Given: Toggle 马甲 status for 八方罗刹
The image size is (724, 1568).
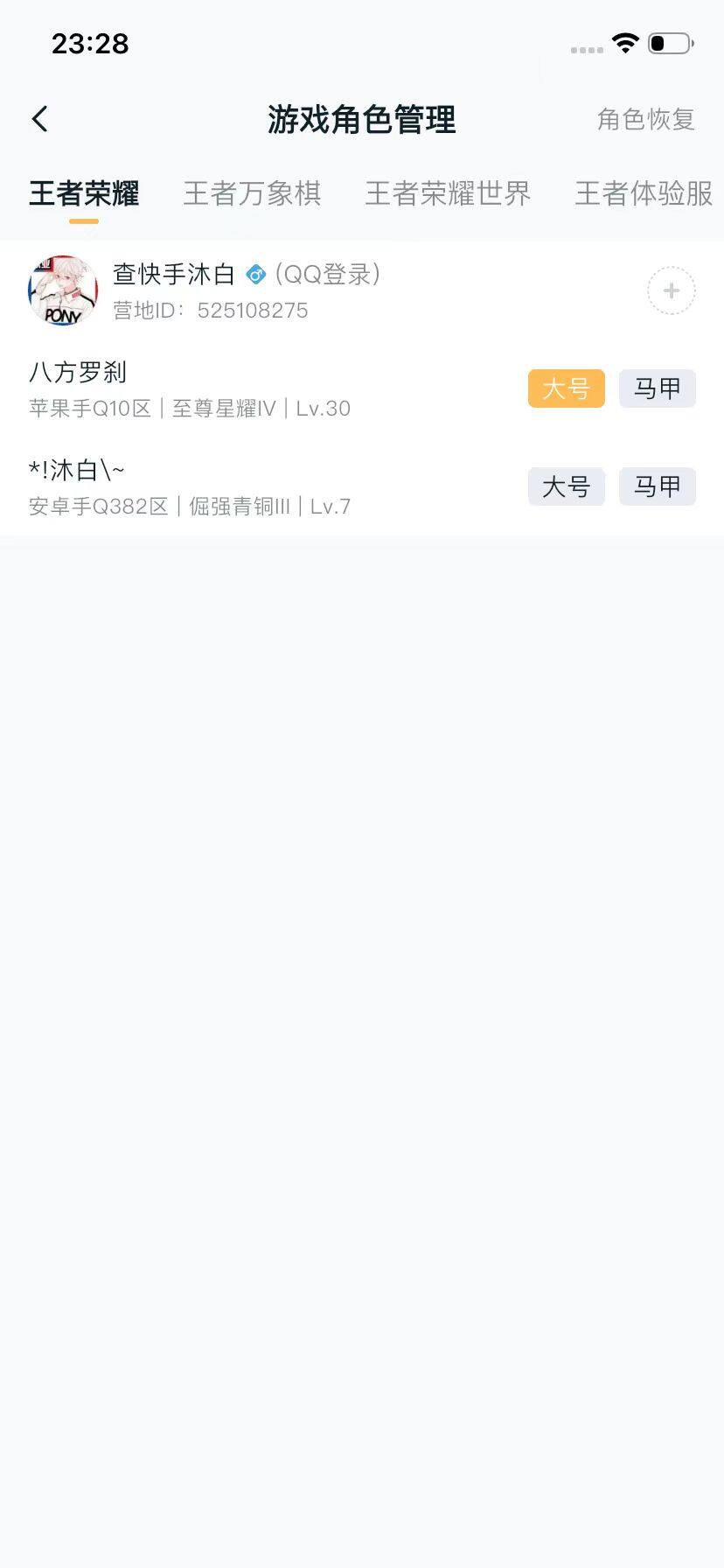Looking at the screenshot, I should click(x=657, y=388).
